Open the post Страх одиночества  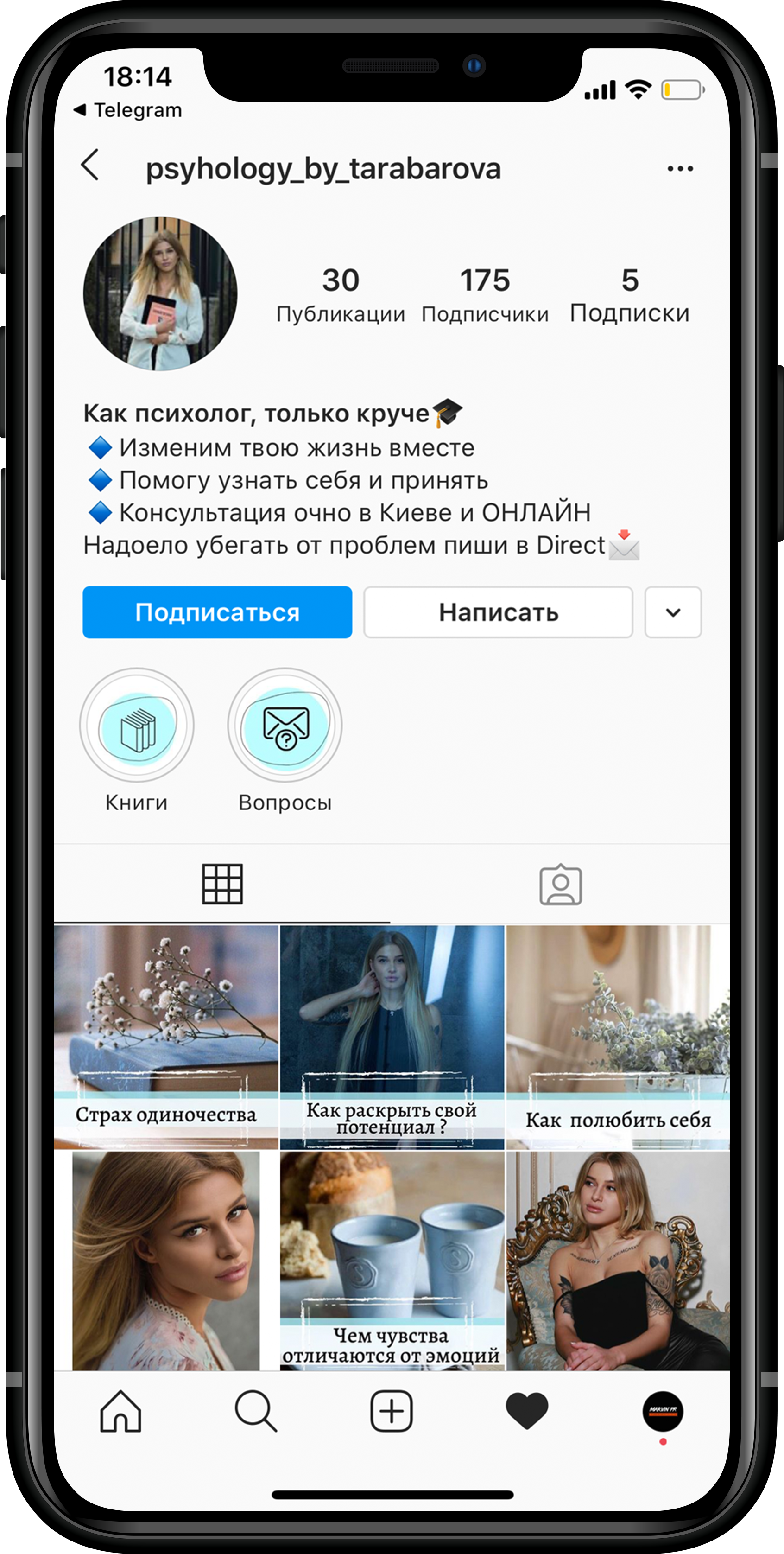(x=166, y=1037)
